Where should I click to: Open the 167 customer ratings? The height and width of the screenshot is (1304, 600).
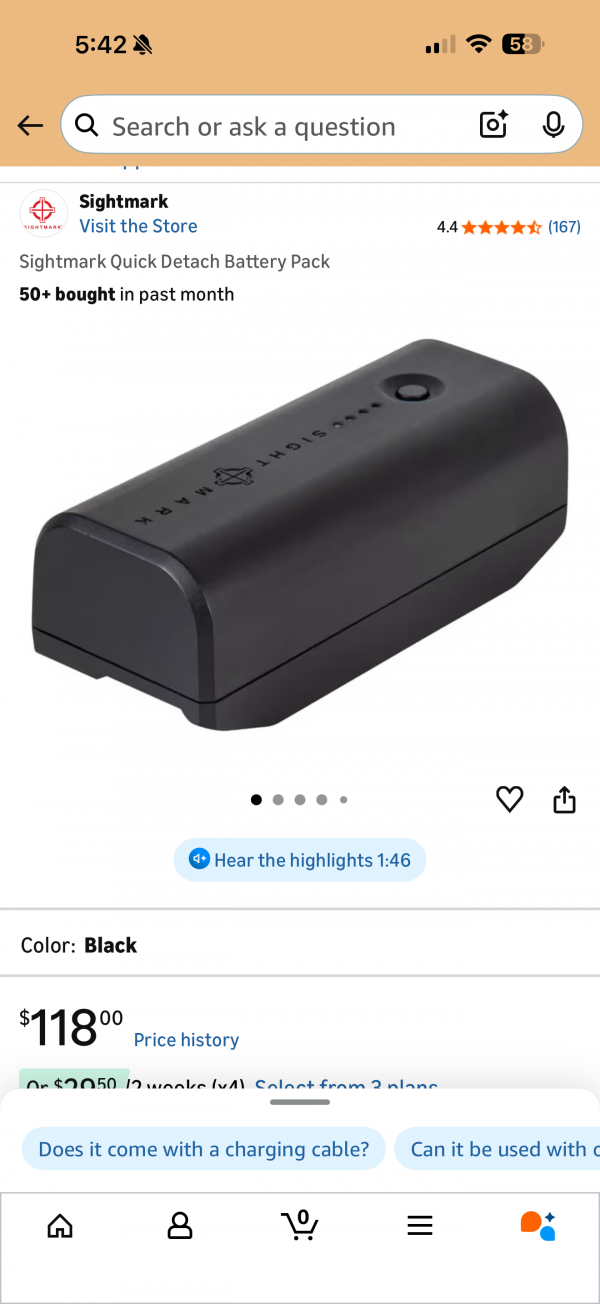coord(564,227)
